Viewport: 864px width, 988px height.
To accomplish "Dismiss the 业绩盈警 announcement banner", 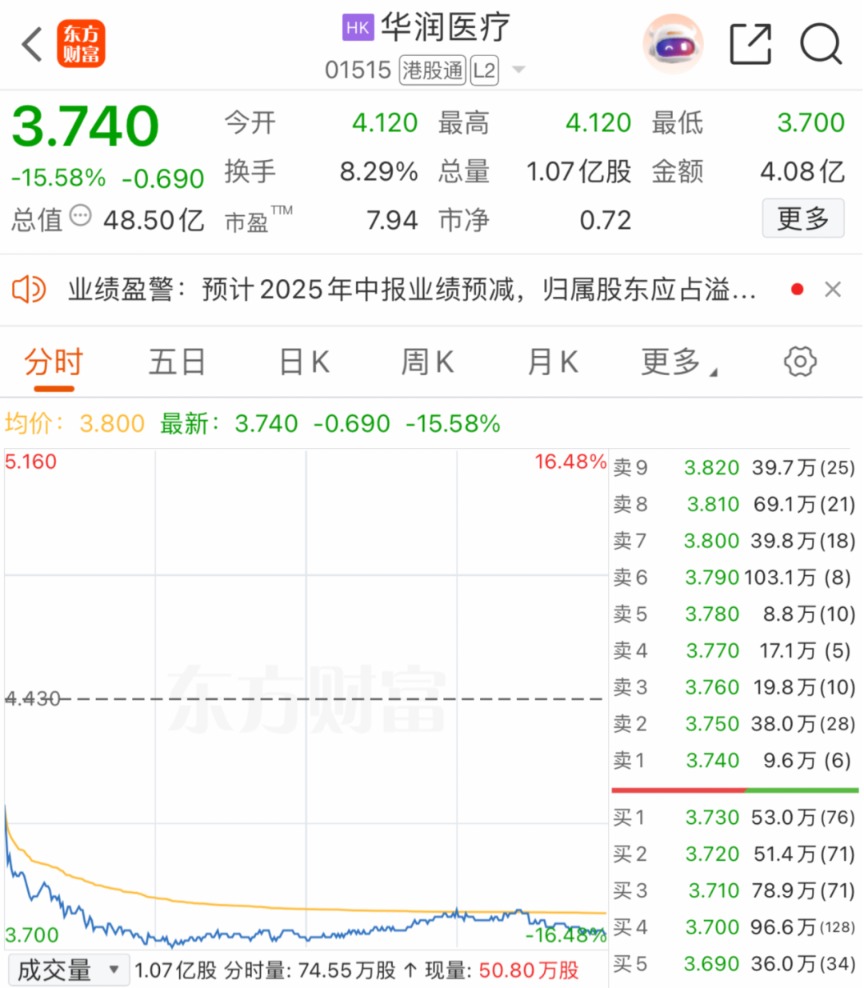I will (x=834, y=288).
